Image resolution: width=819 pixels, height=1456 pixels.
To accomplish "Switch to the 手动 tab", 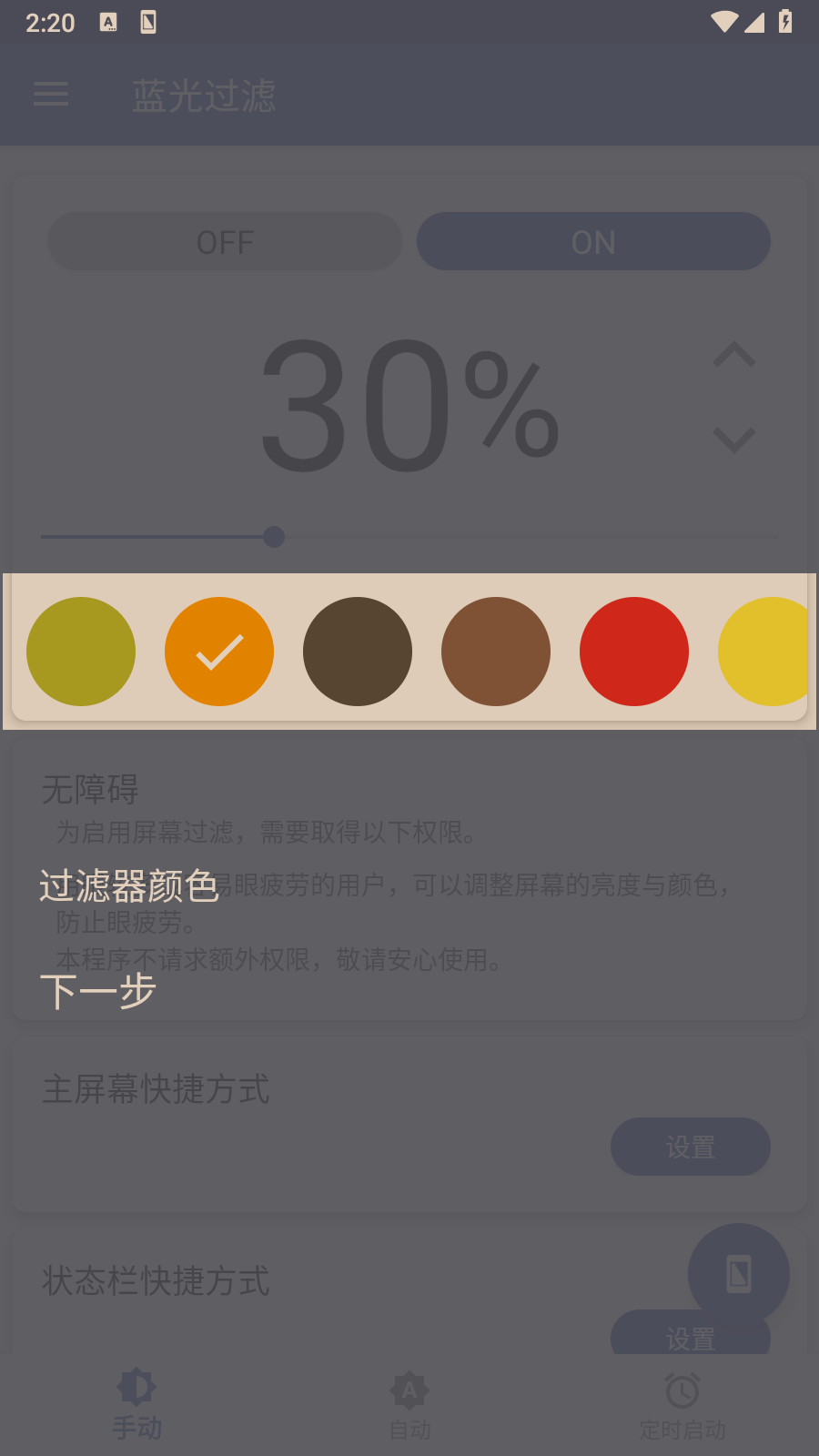I will coord(136,1403).
